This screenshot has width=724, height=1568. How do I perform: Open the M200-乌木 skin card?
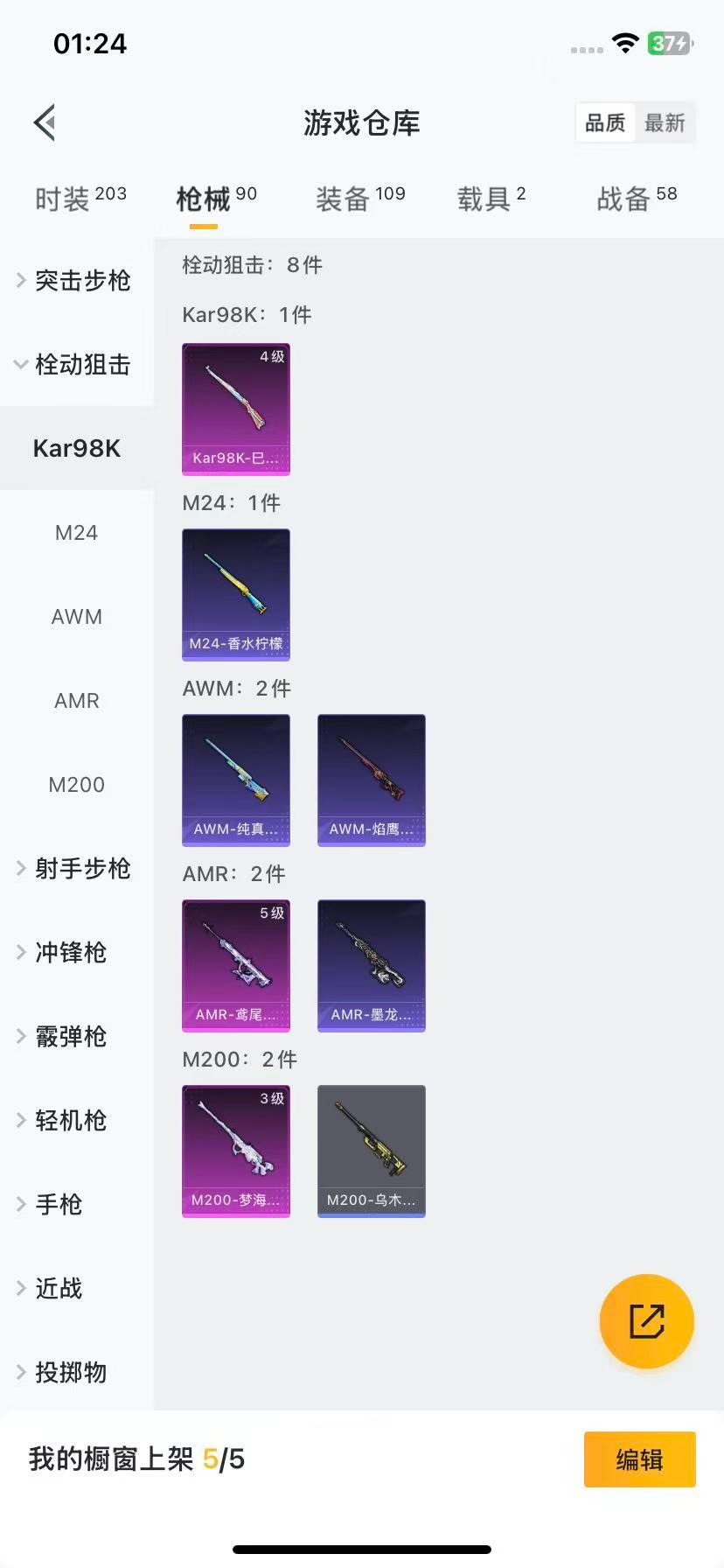point(372,1151)
